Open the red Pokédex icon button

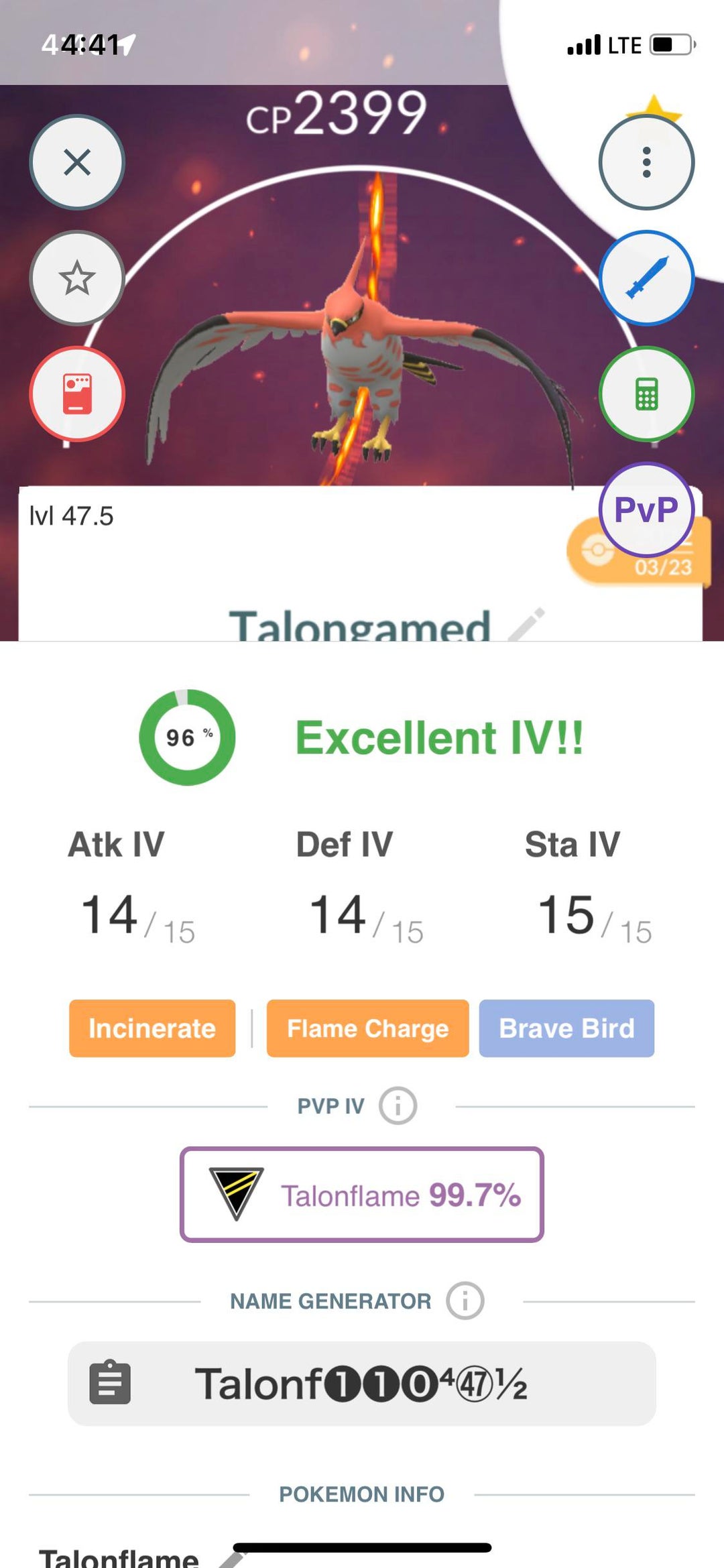pyautogui.click(x=77, y=394)
